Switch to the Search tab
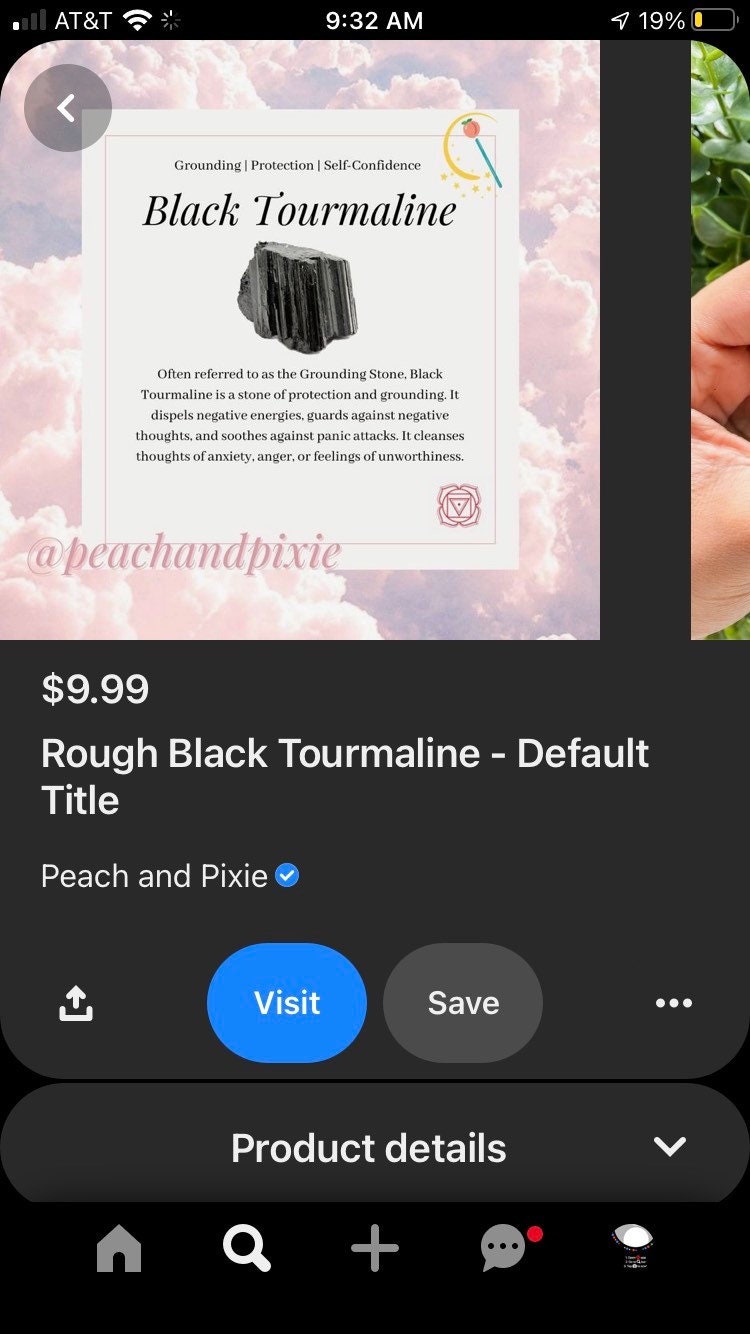The width and height of the screenshot is (750, 1334). 246,1249
